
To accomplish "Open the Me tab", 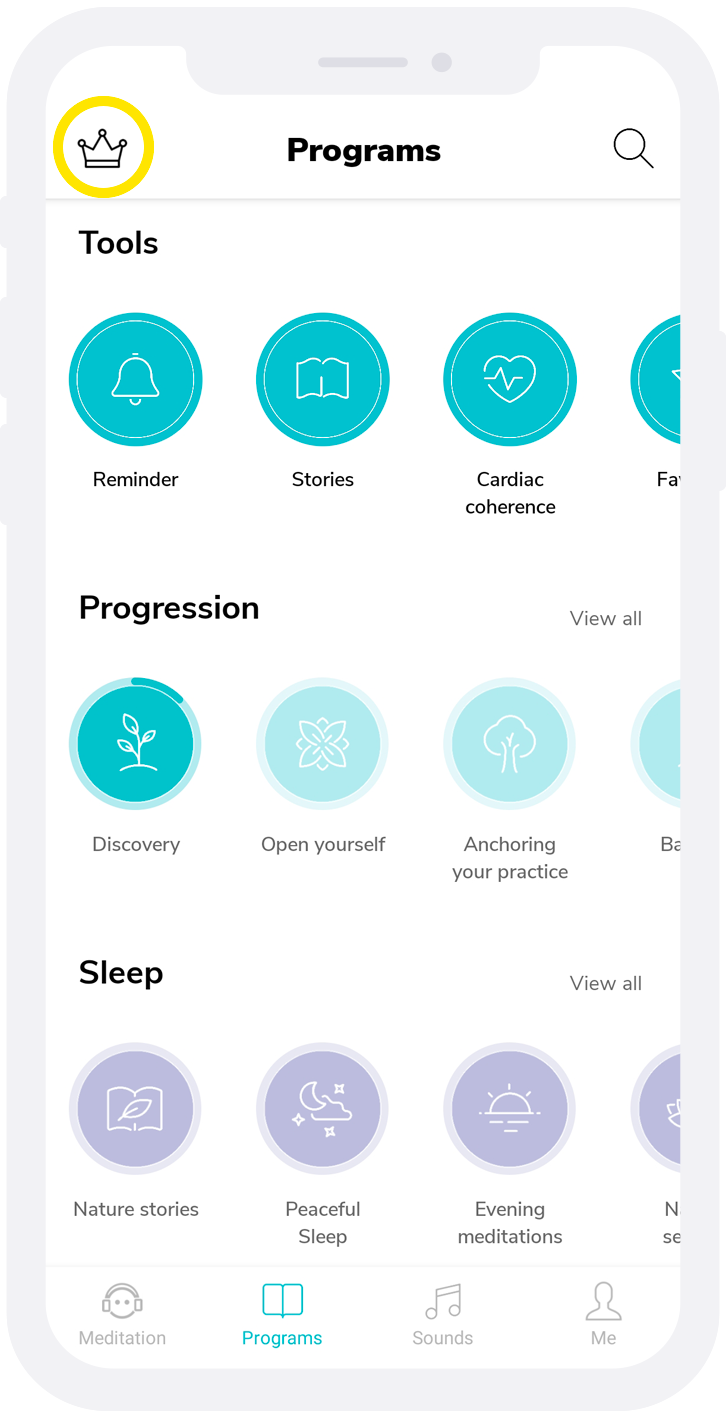I will pyautogui.click(x=603, y=1315).
